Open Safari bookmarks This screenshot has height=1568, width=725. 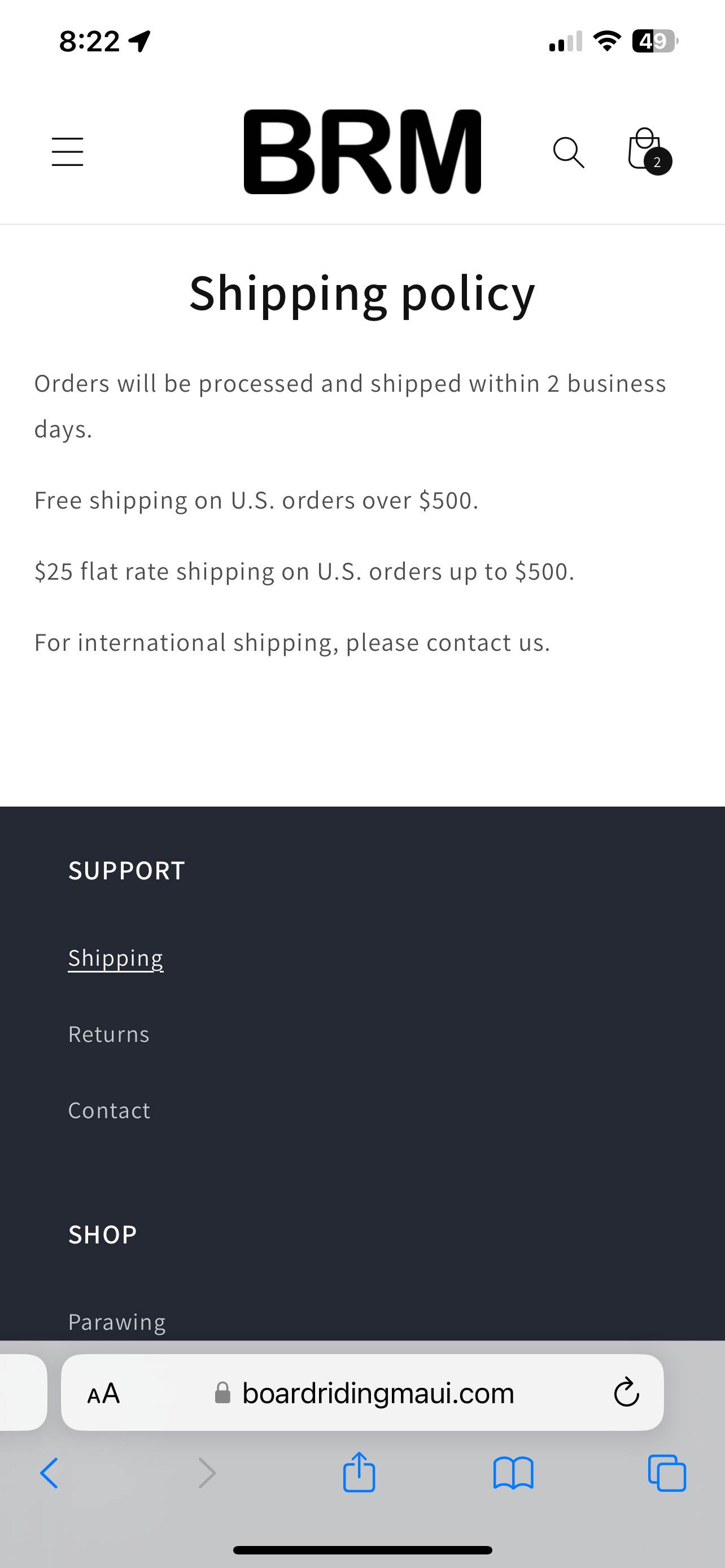(x=513, y=1474)
